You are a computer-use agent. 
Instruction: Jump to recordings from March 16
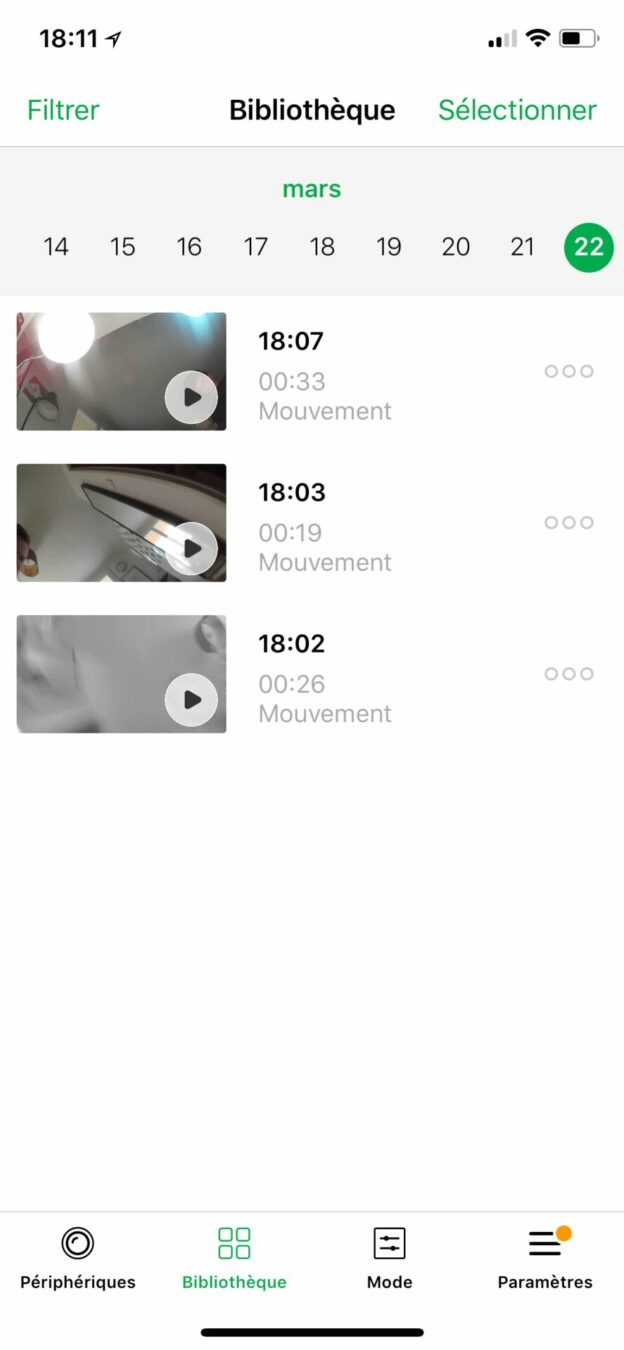point(189,247)
